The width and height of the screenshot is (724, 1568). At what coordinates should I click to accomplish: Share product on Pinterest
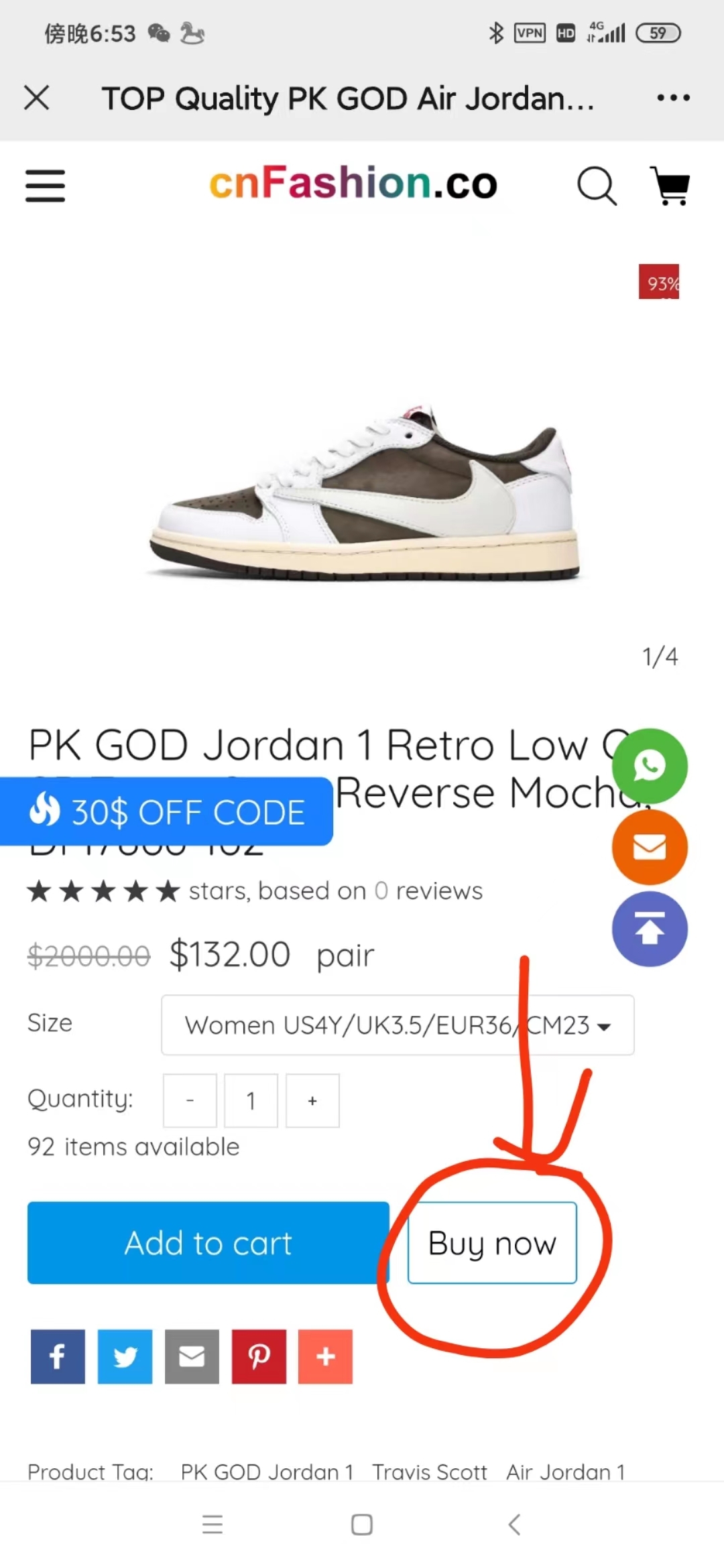pyautogui.click(x=259, y=1357)
